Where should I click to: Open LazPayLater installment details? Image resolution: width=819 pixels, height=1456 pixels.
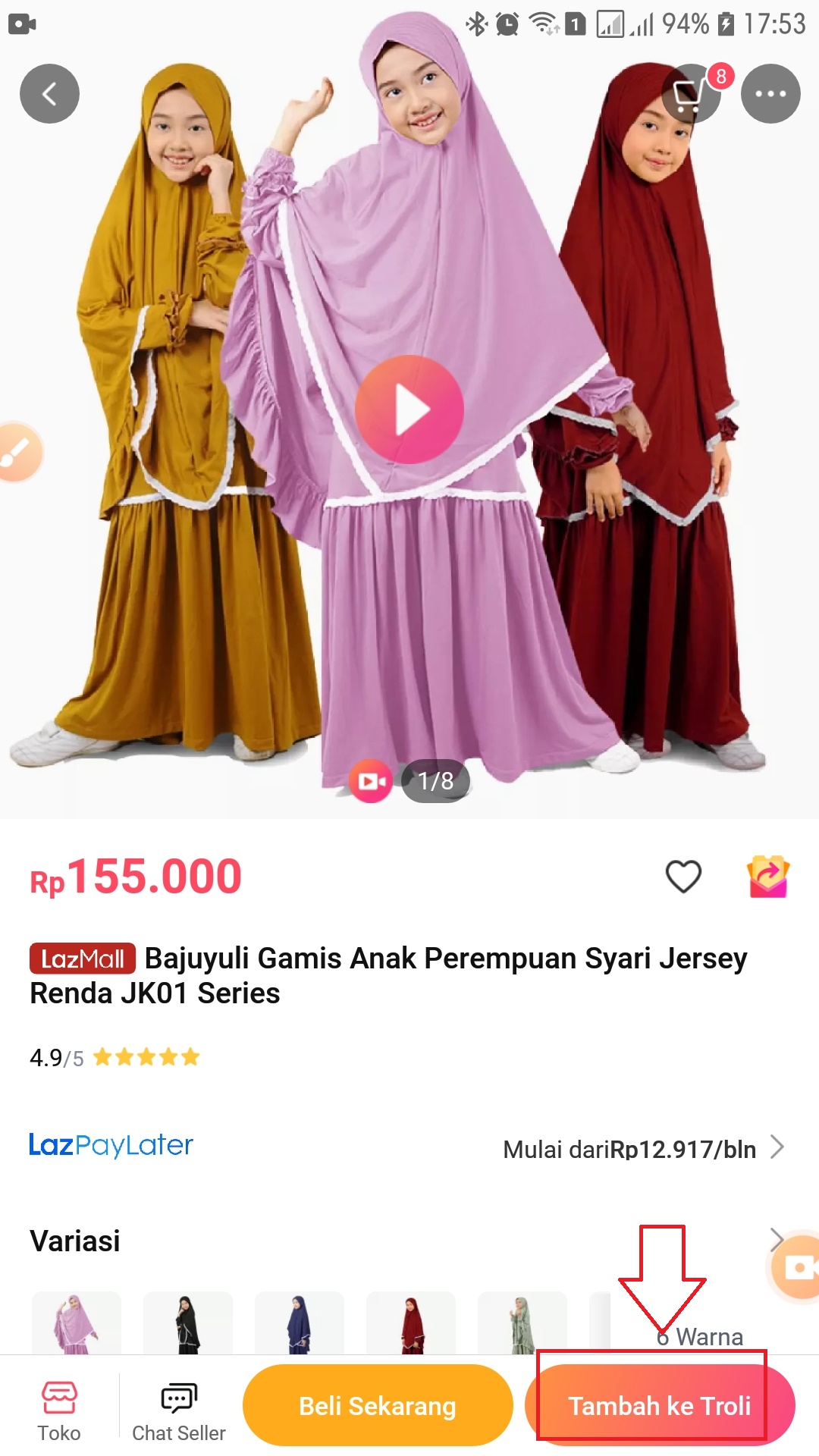click(x=643, y=1148)
